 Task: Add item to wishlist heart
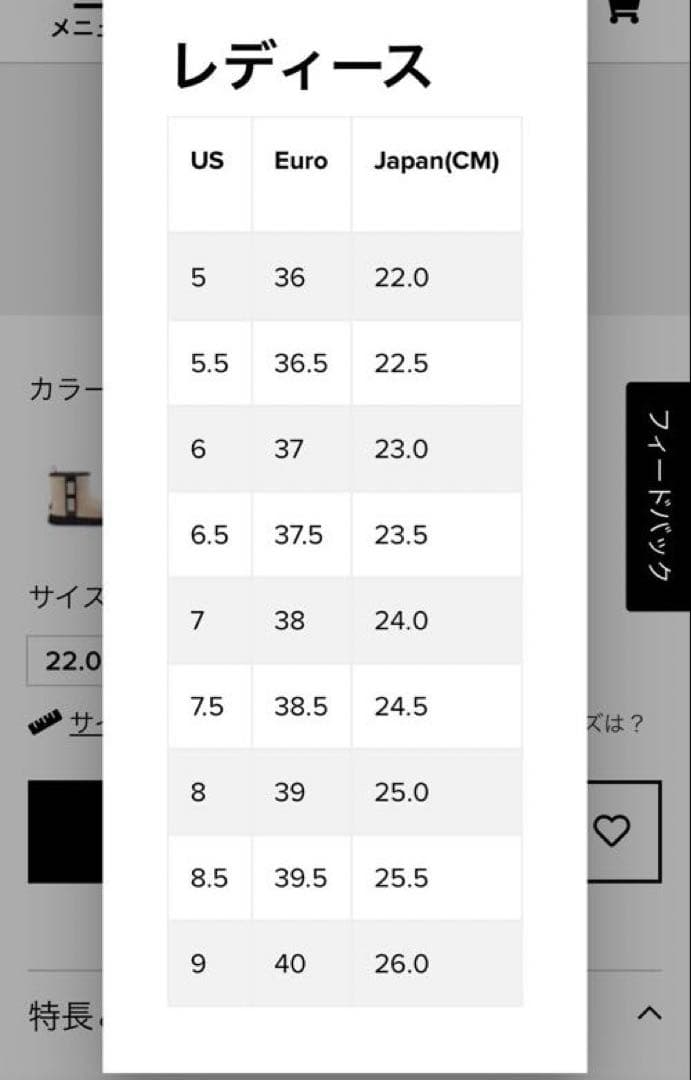[611, 831]
